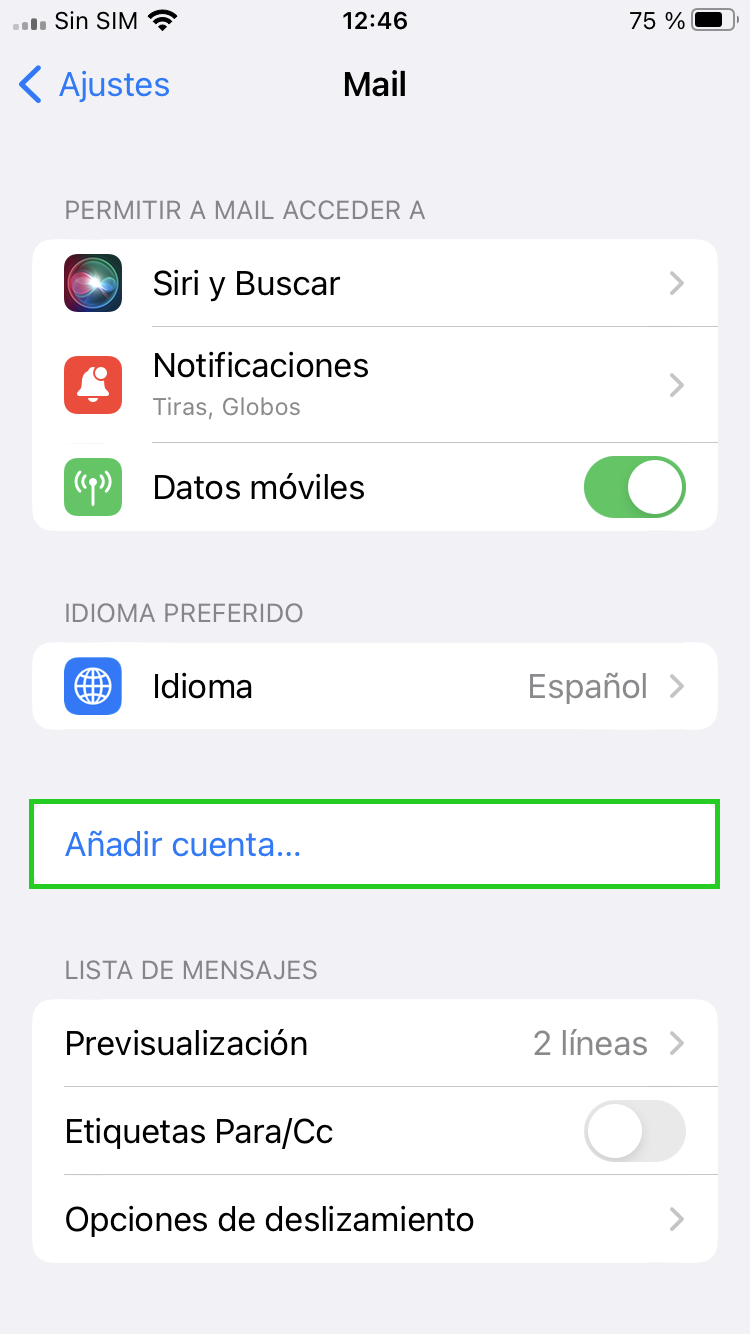
Task: Tap Añadir cuenta…
Action: 375,845
